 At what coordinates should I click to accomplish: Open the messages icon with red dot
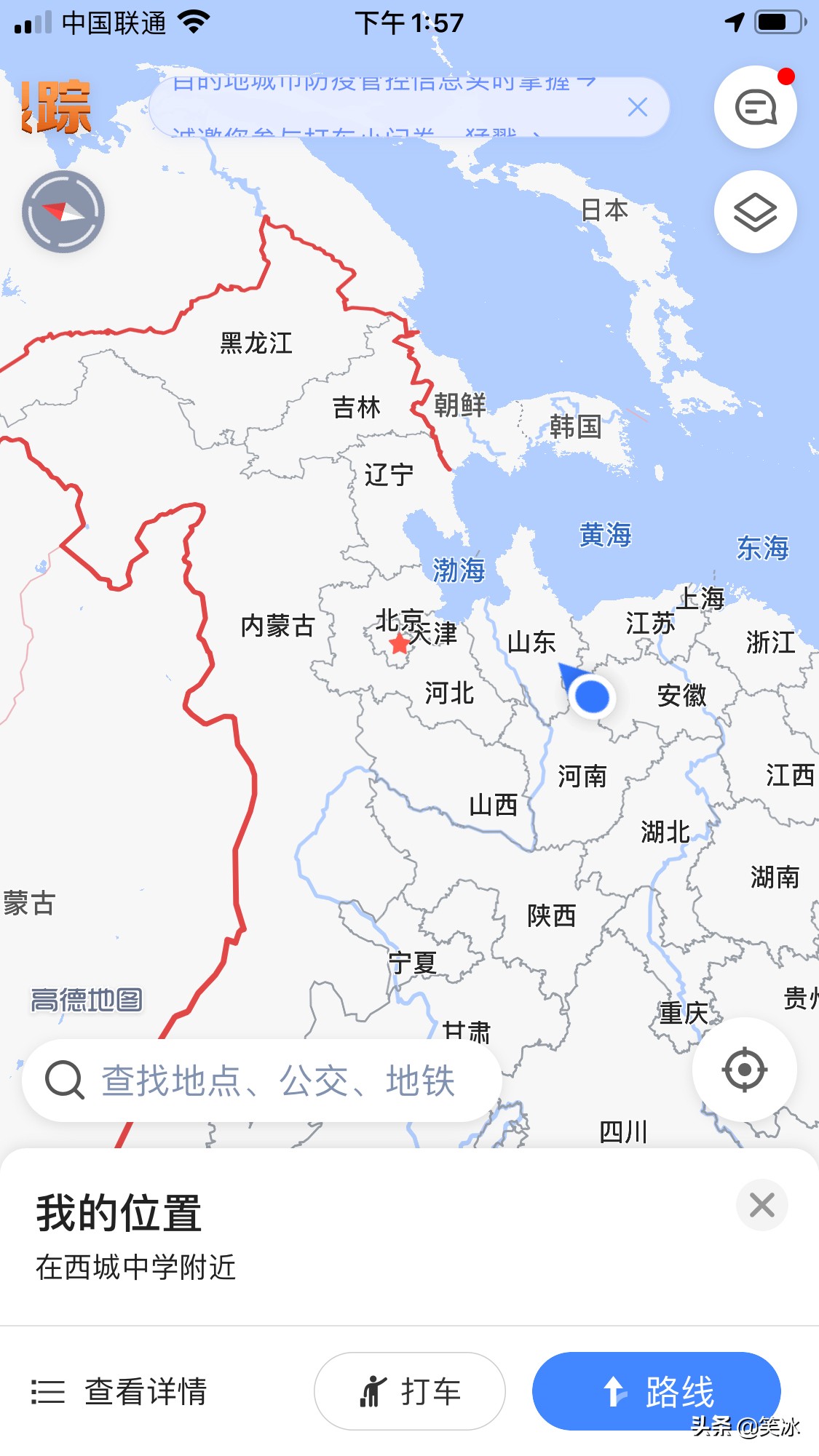(x=755, y=108)
